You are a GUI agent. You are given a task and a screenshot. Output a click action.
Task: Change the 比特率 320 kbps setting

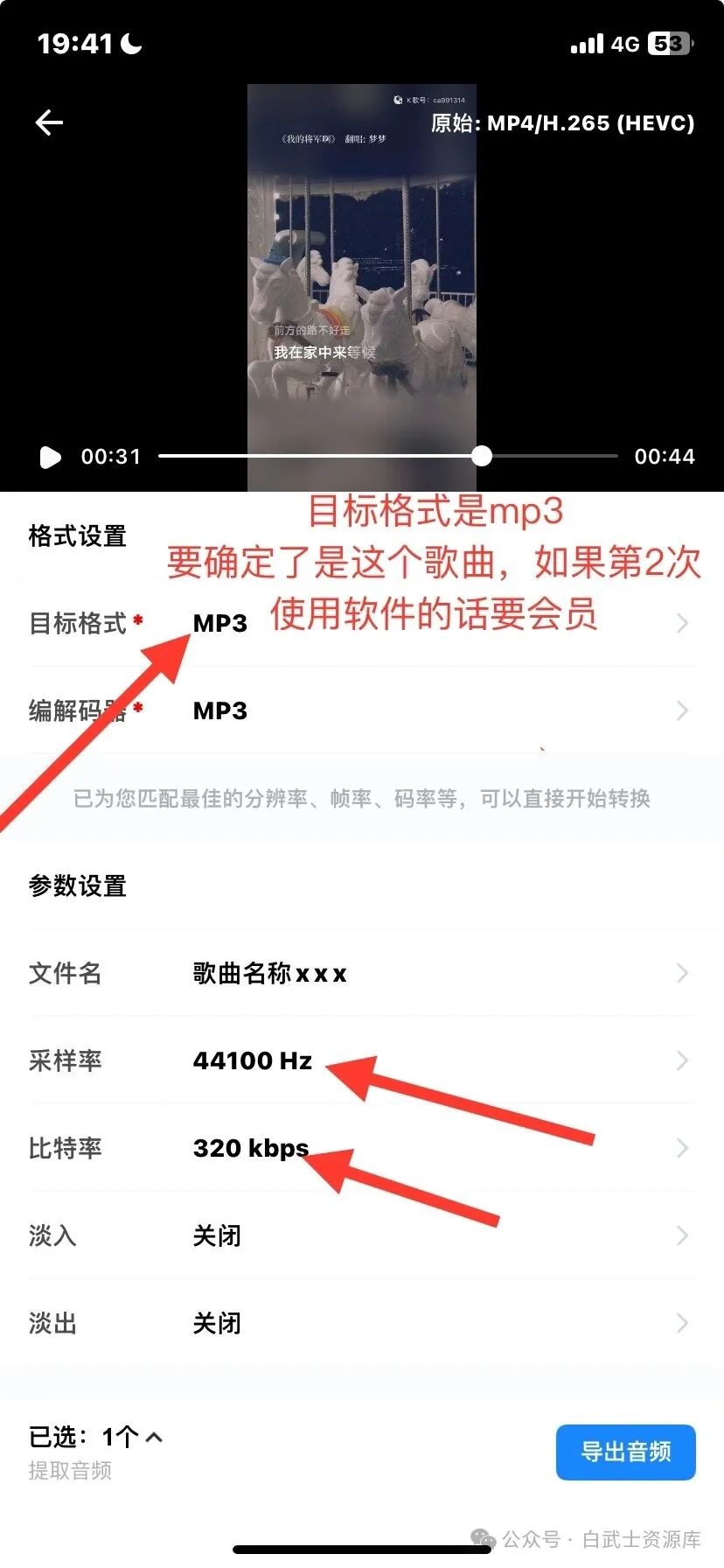pyautogui.click(x=361, y=1148)
